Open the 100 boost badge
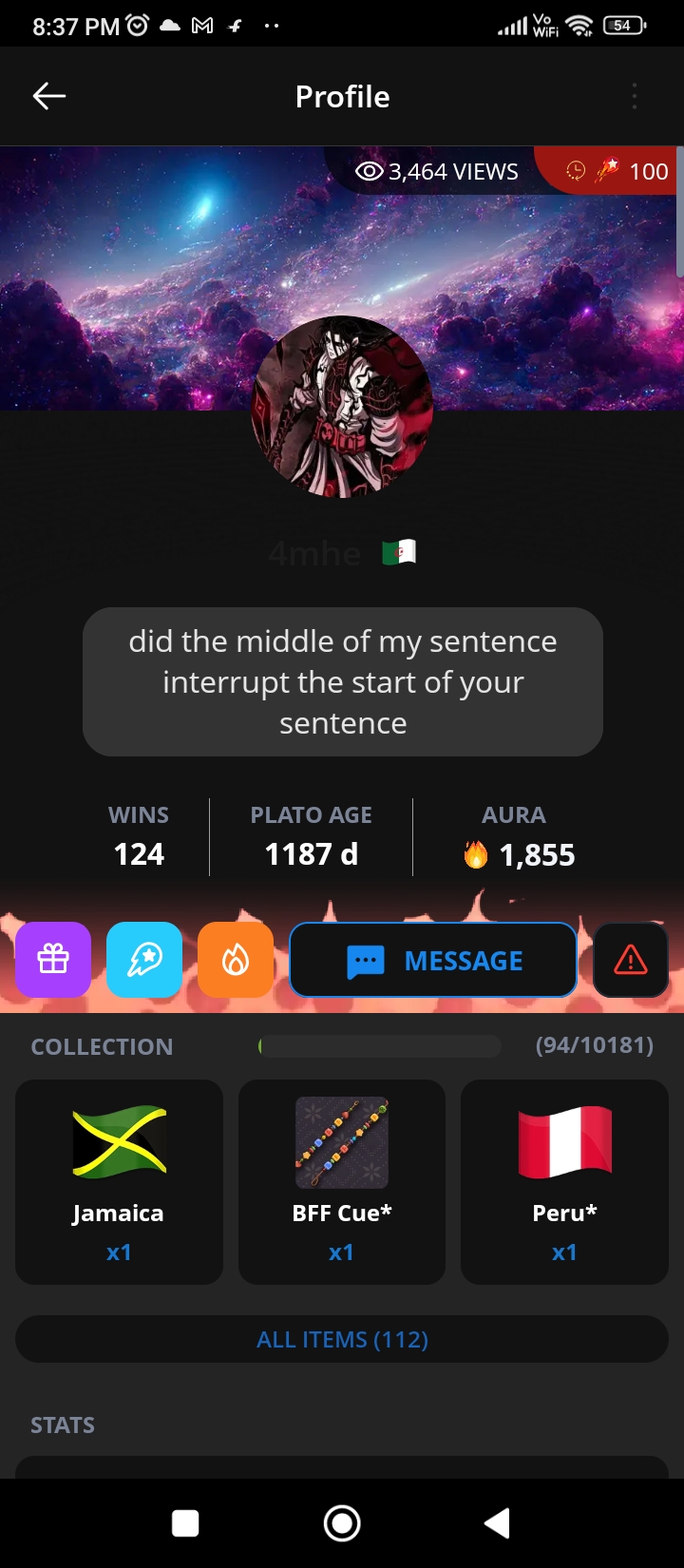The height and width of the screenshot is (1568, 684). click(x=610, y=171)
